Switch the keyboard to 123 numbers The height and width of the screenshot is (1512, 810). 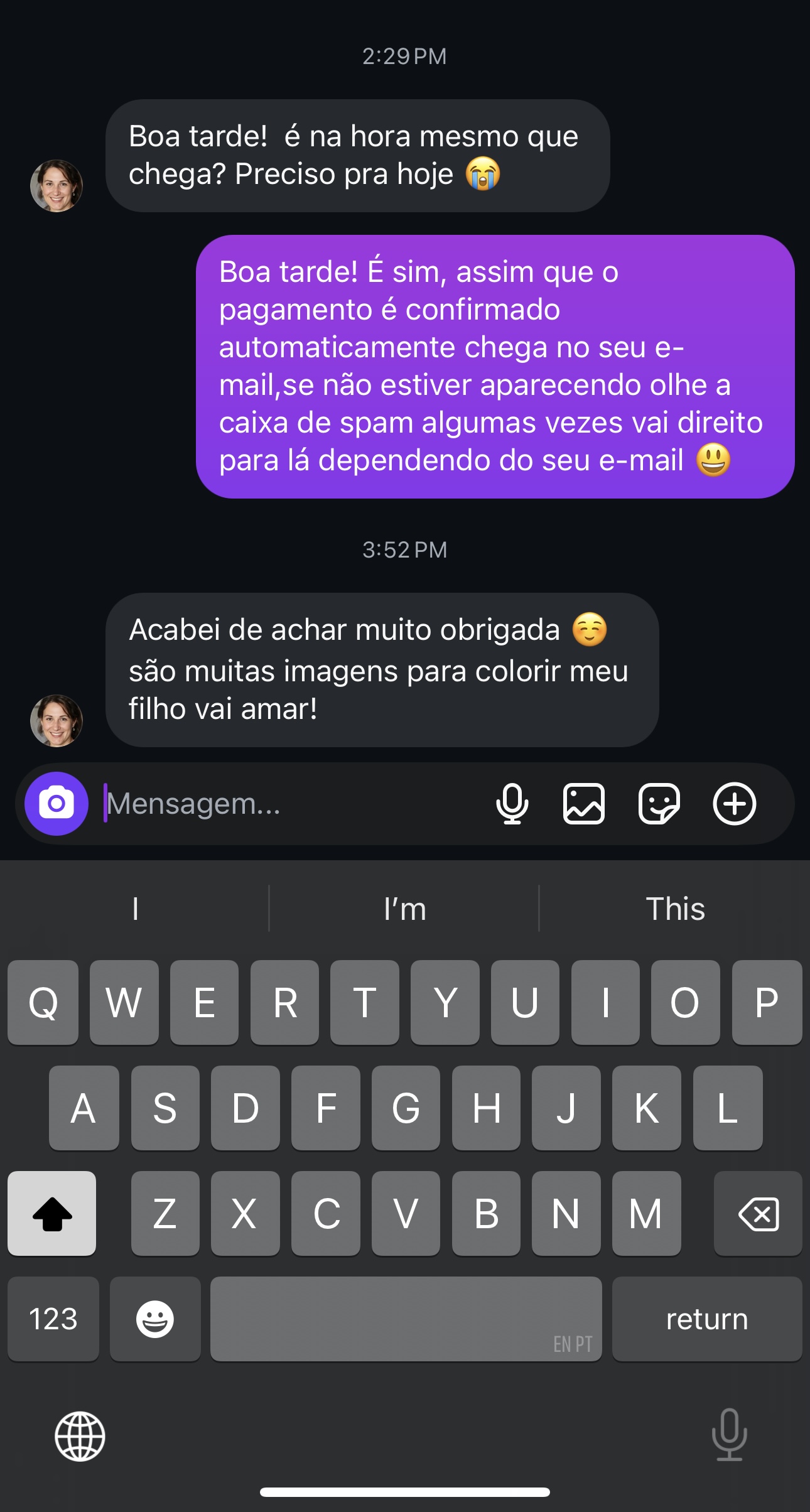point(53,1319)
